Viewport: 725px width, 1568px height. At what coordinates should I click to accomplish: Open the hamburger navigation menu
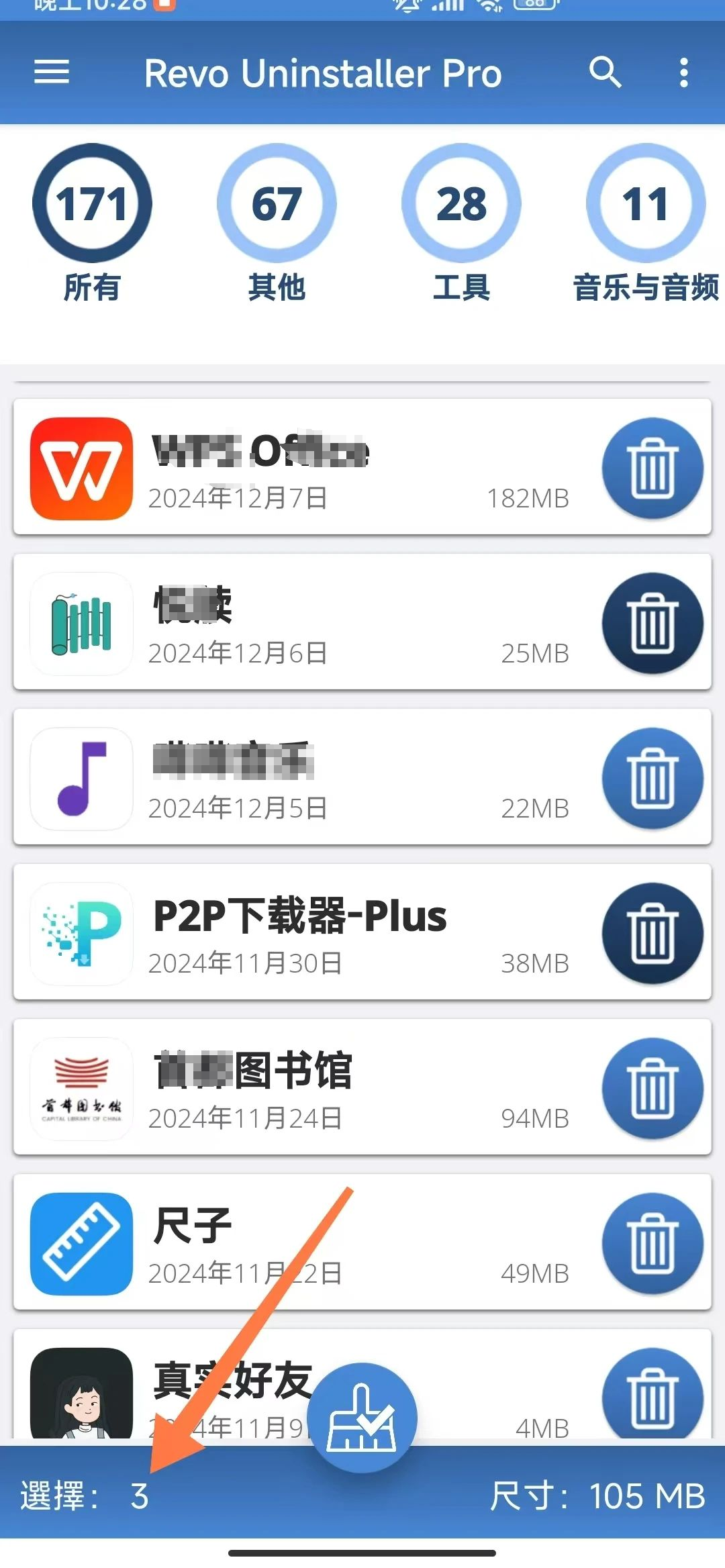pos(52,72)
